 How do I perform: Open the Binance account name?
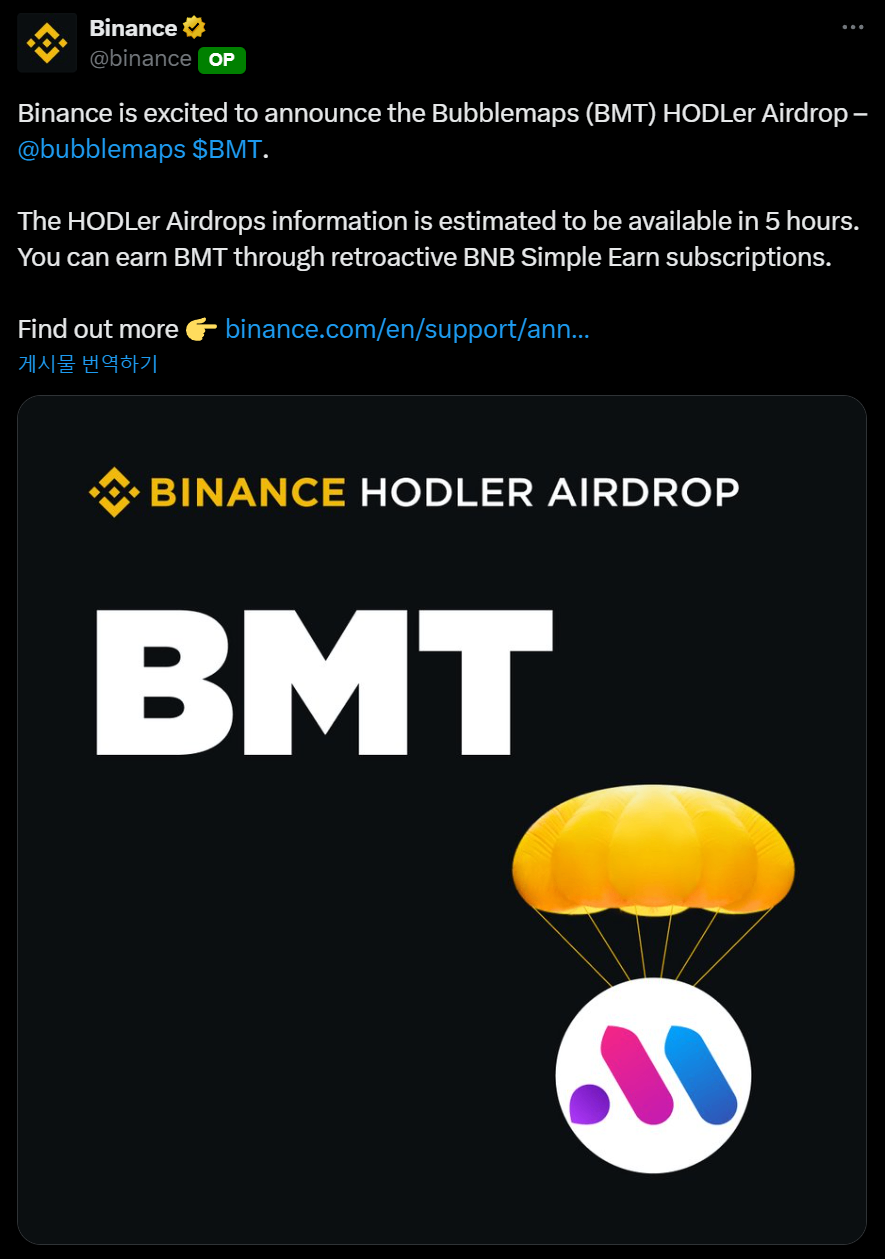coord(133,28)
